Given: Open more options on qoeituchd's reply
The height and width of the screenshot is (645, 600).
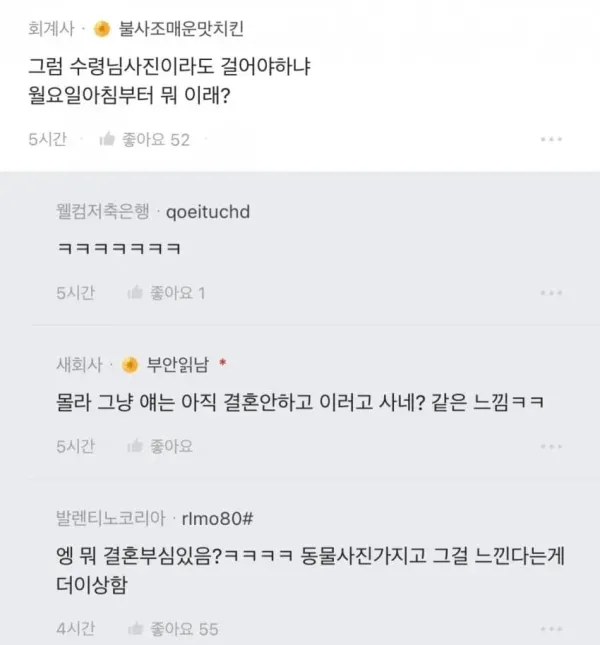Looking at the screenshot, I should 551,292.
